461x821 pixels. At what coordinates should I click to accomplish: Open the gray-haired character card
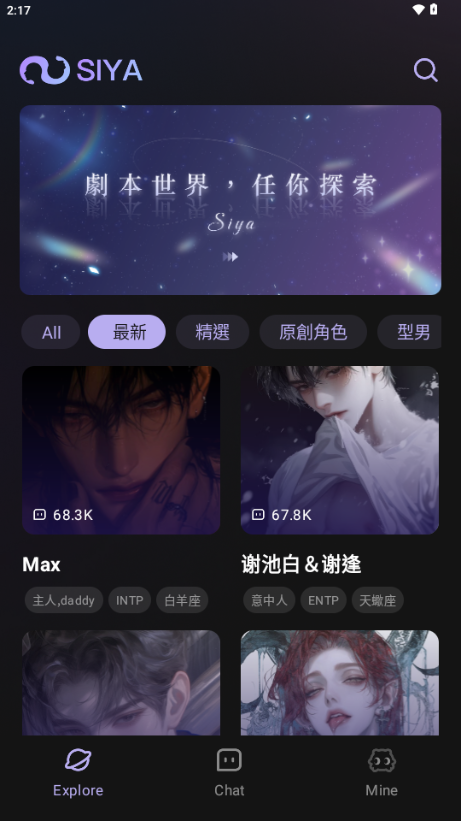pyautogui.click(x=121, y=682)
